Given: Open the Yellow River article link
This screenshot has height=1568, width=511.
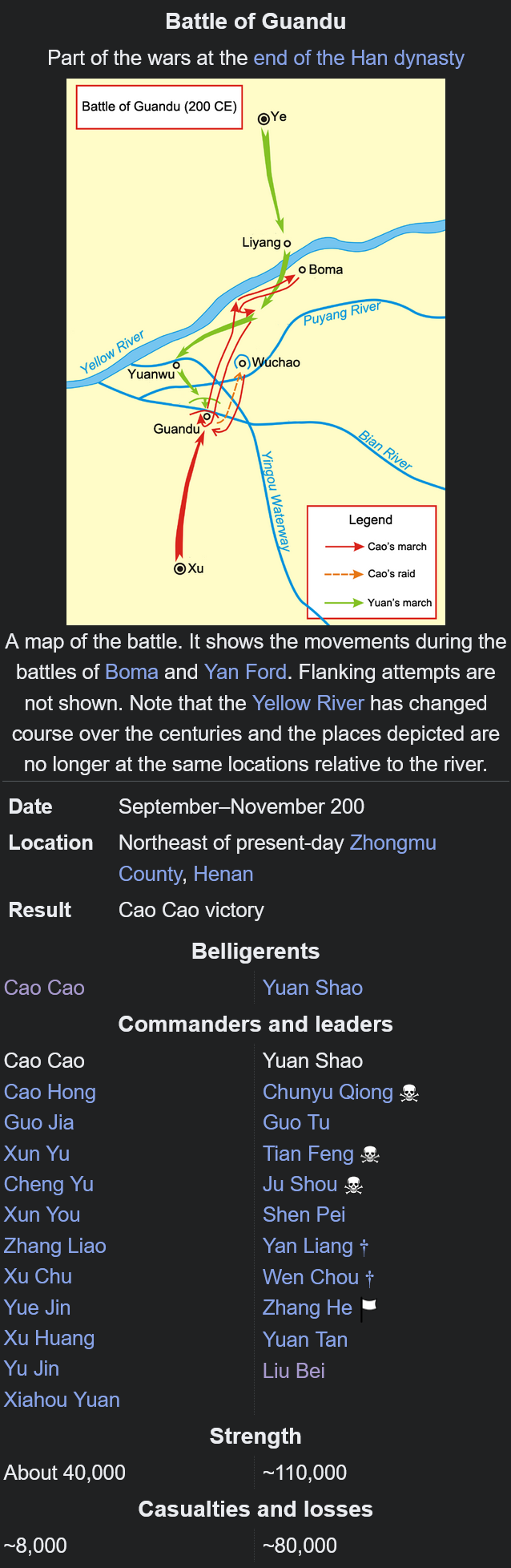Looking at the screenshot, I should (x=308, y=703).
